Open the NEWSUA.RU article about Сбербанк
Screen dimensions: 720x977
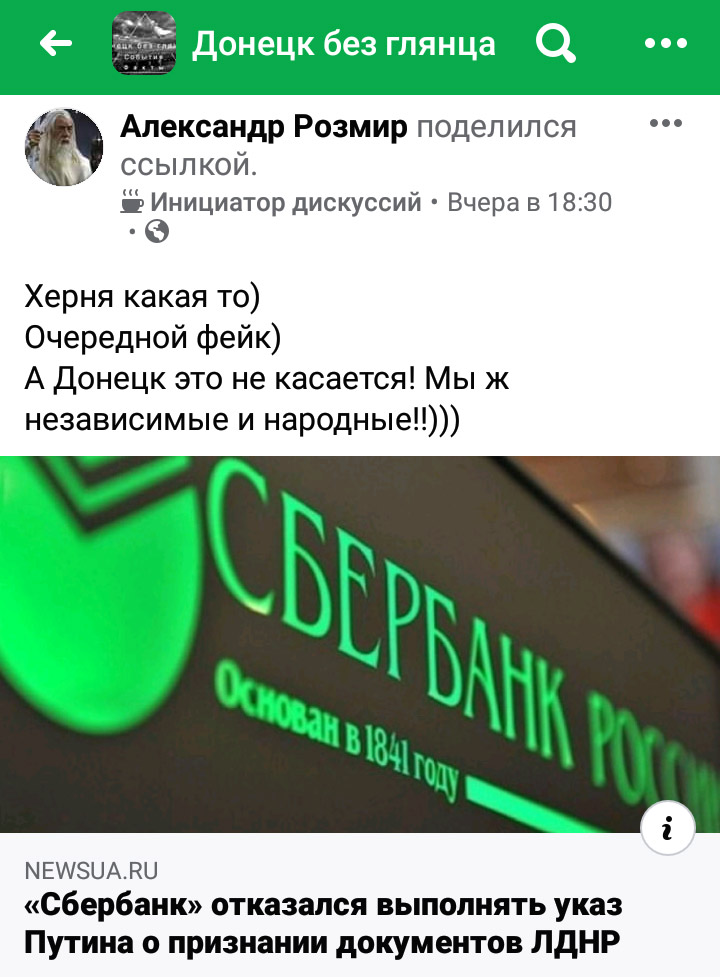pos(323,924)
